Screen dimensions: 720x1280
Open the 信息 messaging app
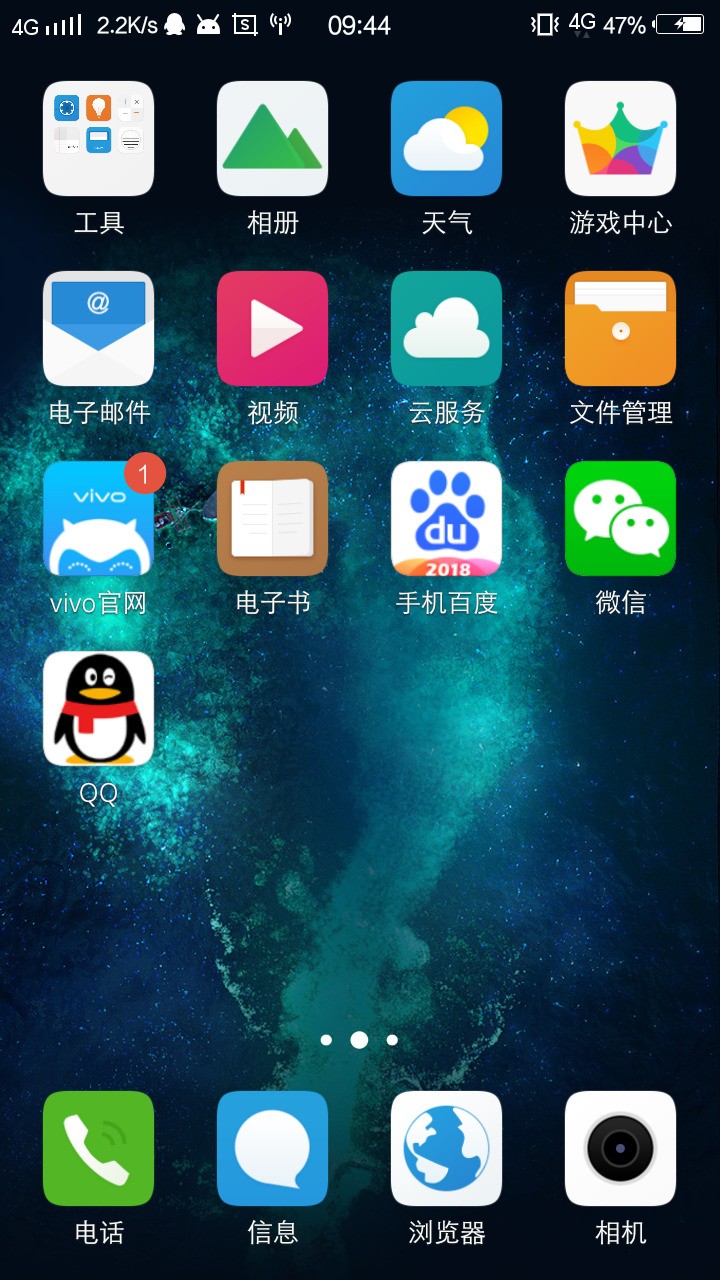[x=272, y=1148]
